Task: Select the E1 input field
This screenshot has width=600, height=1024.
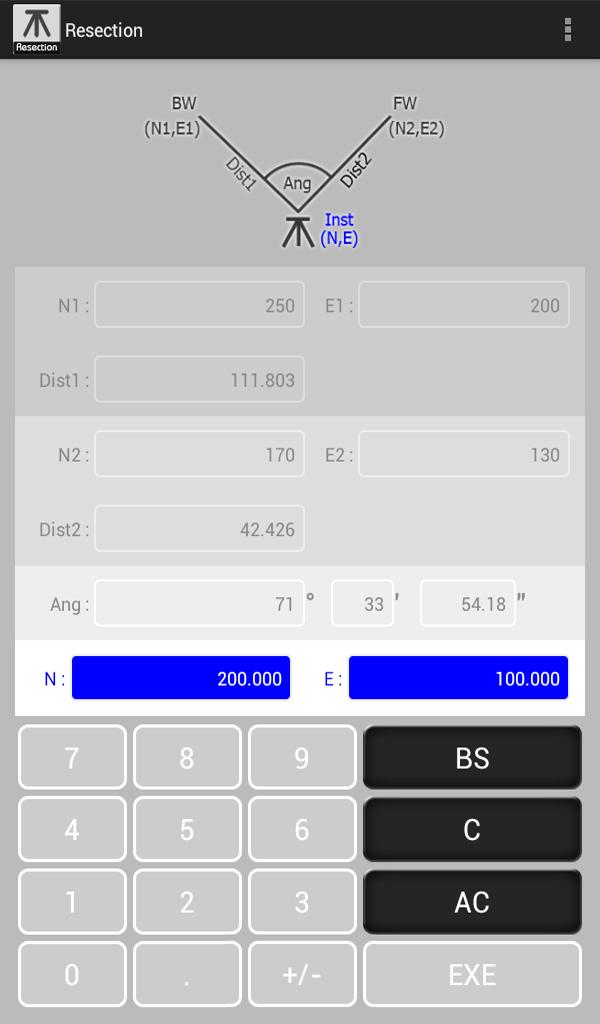Action: coord(463,305)
